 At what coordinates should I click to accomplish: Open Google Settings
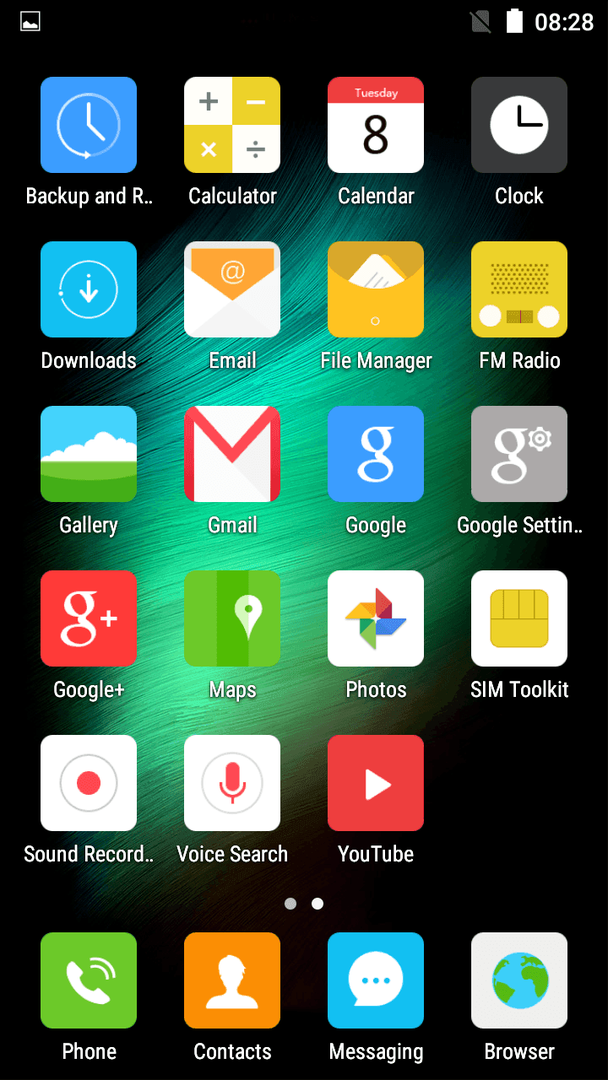tap(519, 454)
